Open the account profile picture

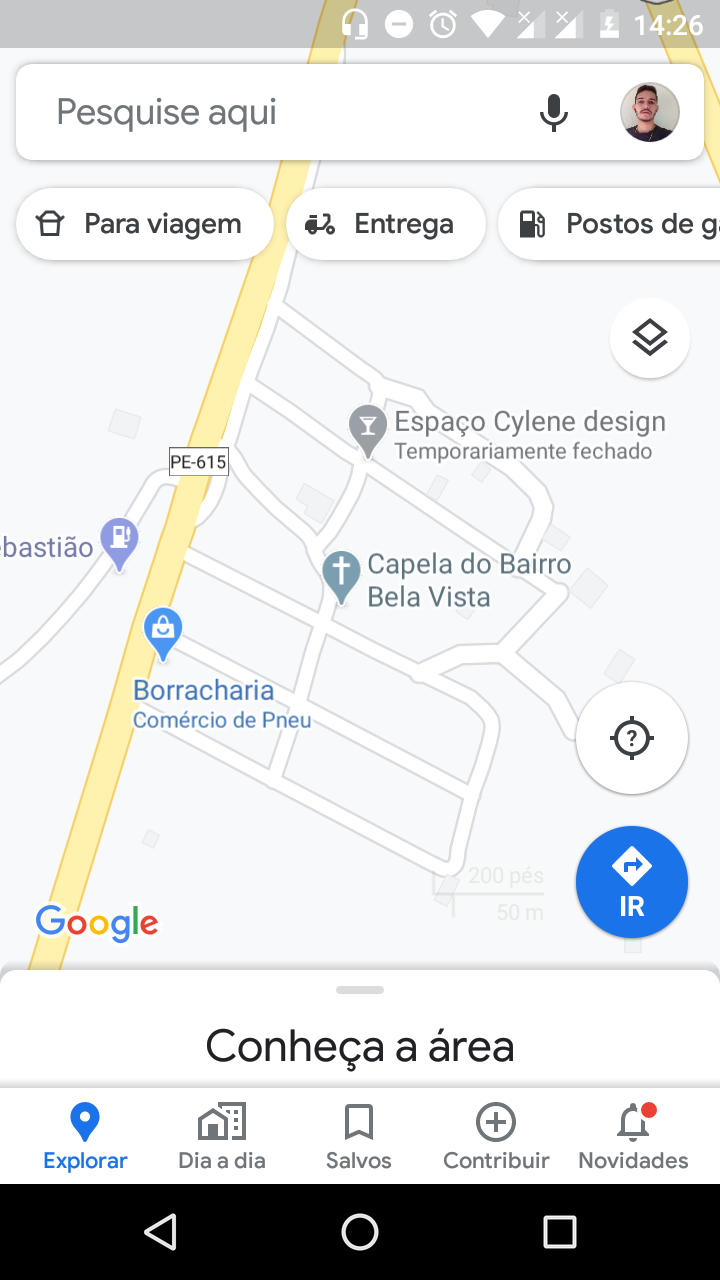(x=649, y=112)
